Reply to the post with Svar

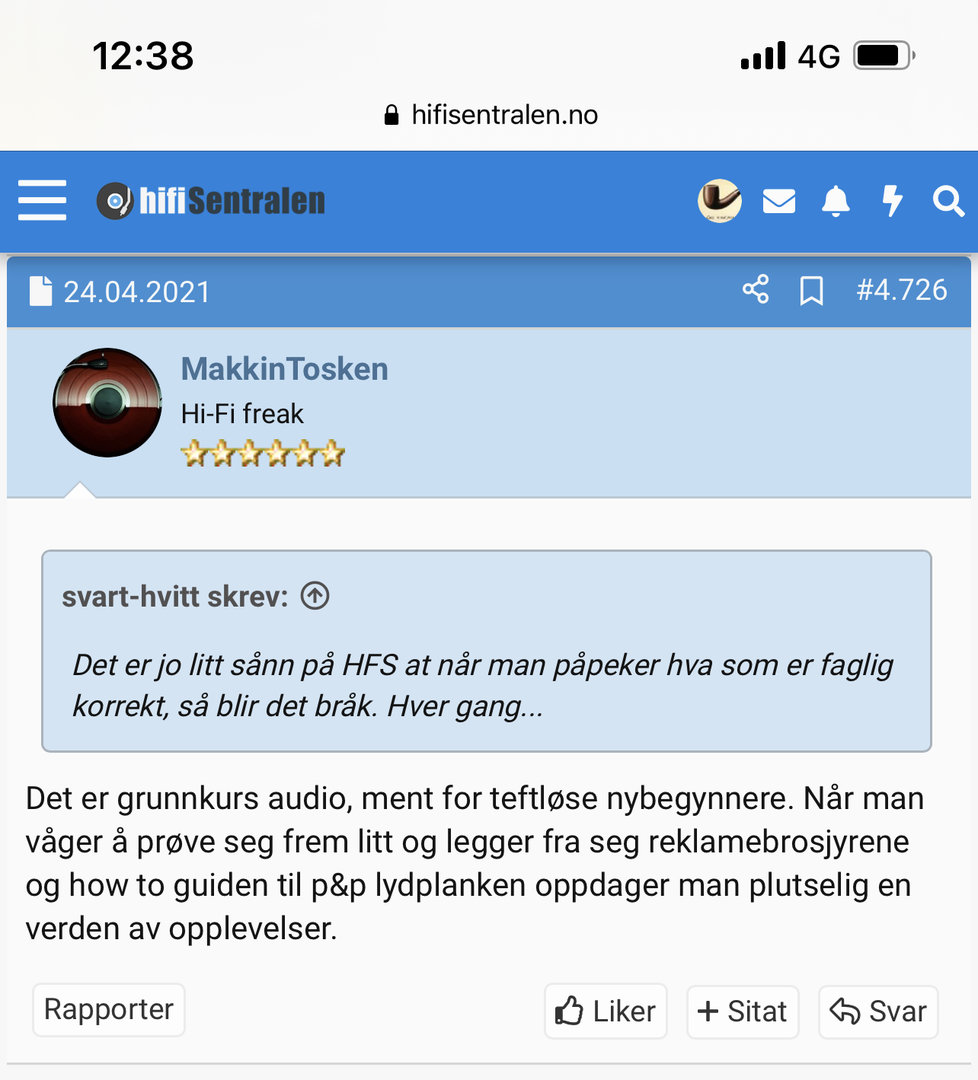[x=878, y=1012]
